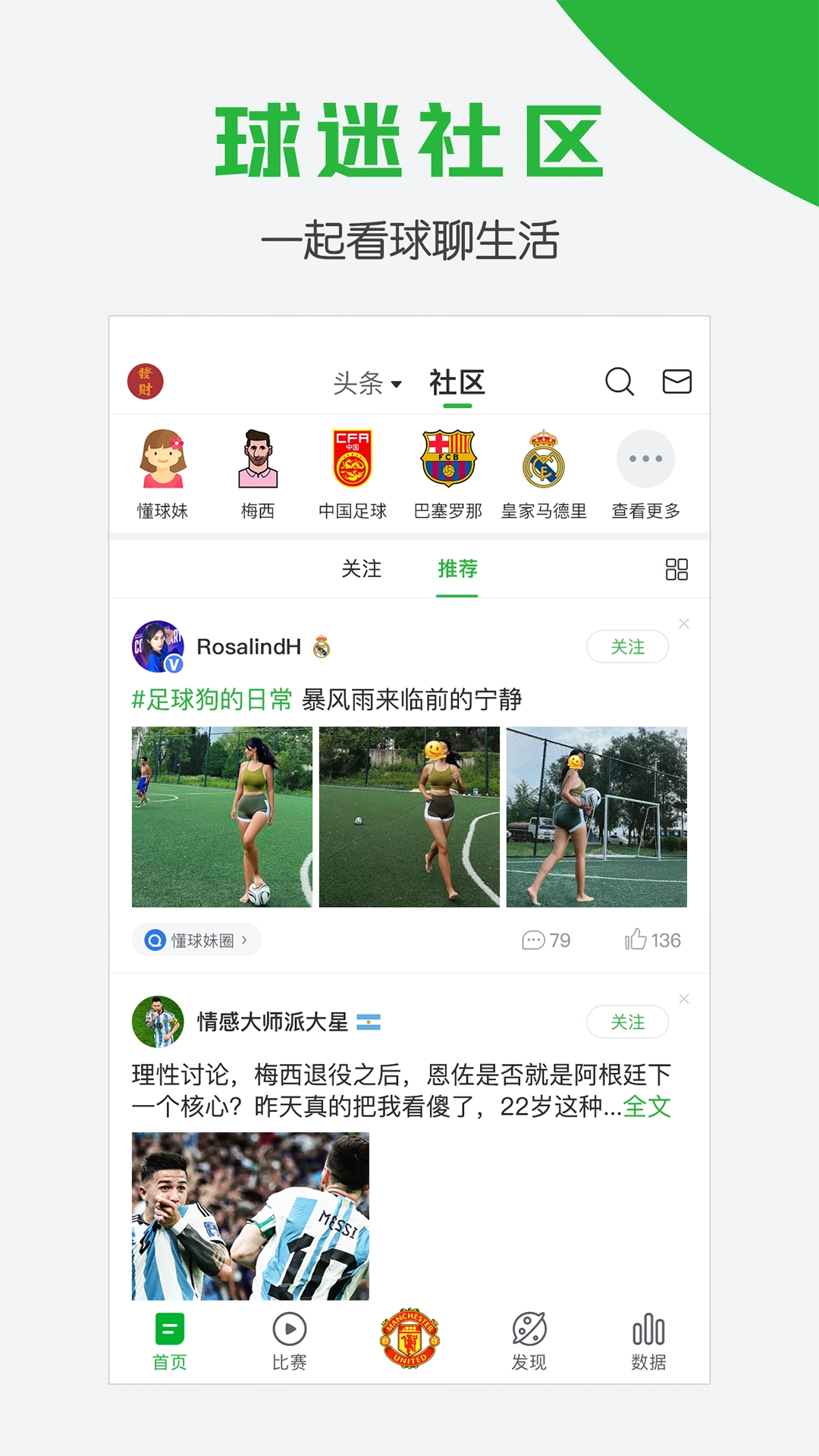
Task: Follow RosalindH with the 关注 button
Action: click(627, 648)
